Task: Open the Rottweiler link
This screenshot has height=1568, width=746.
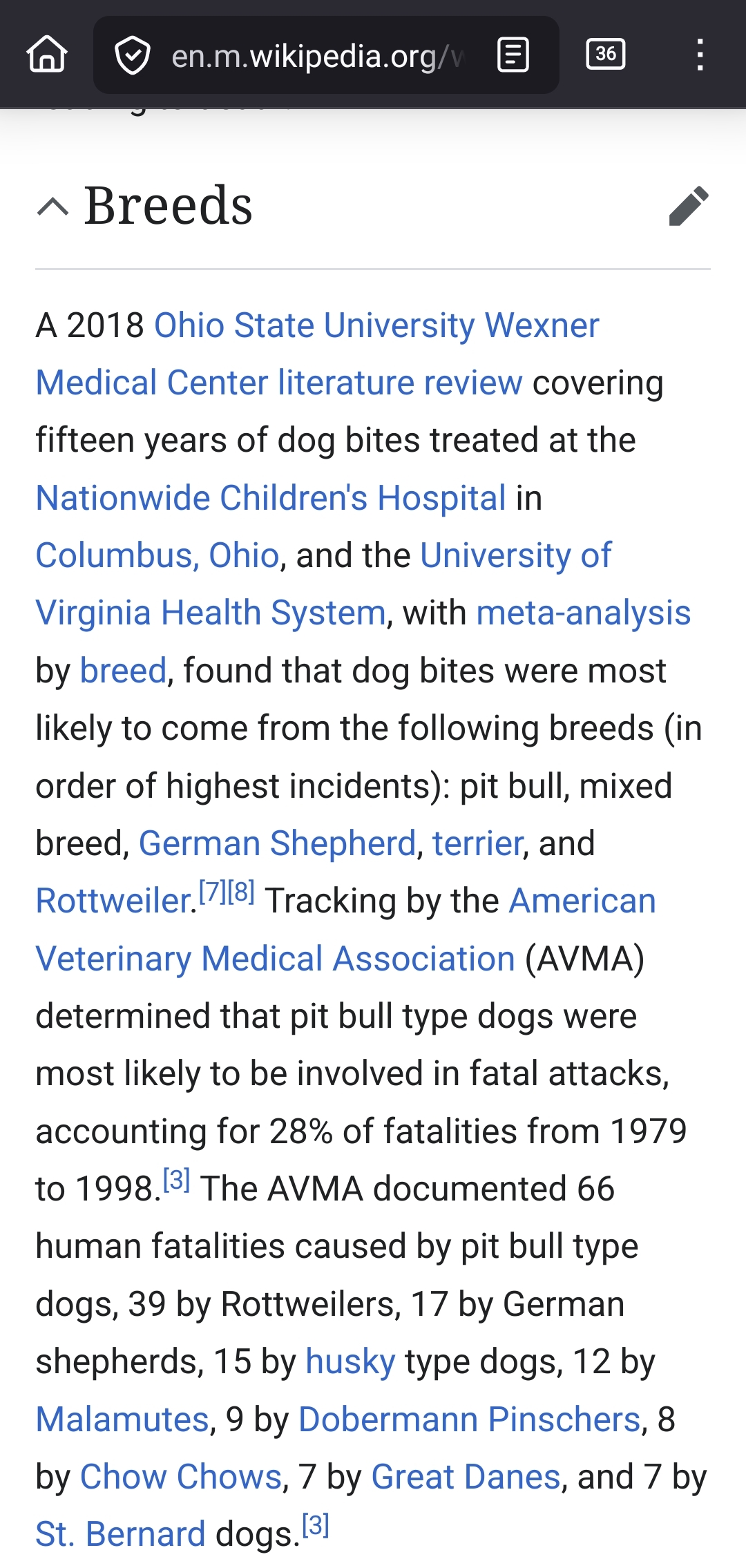Action: 113,901
